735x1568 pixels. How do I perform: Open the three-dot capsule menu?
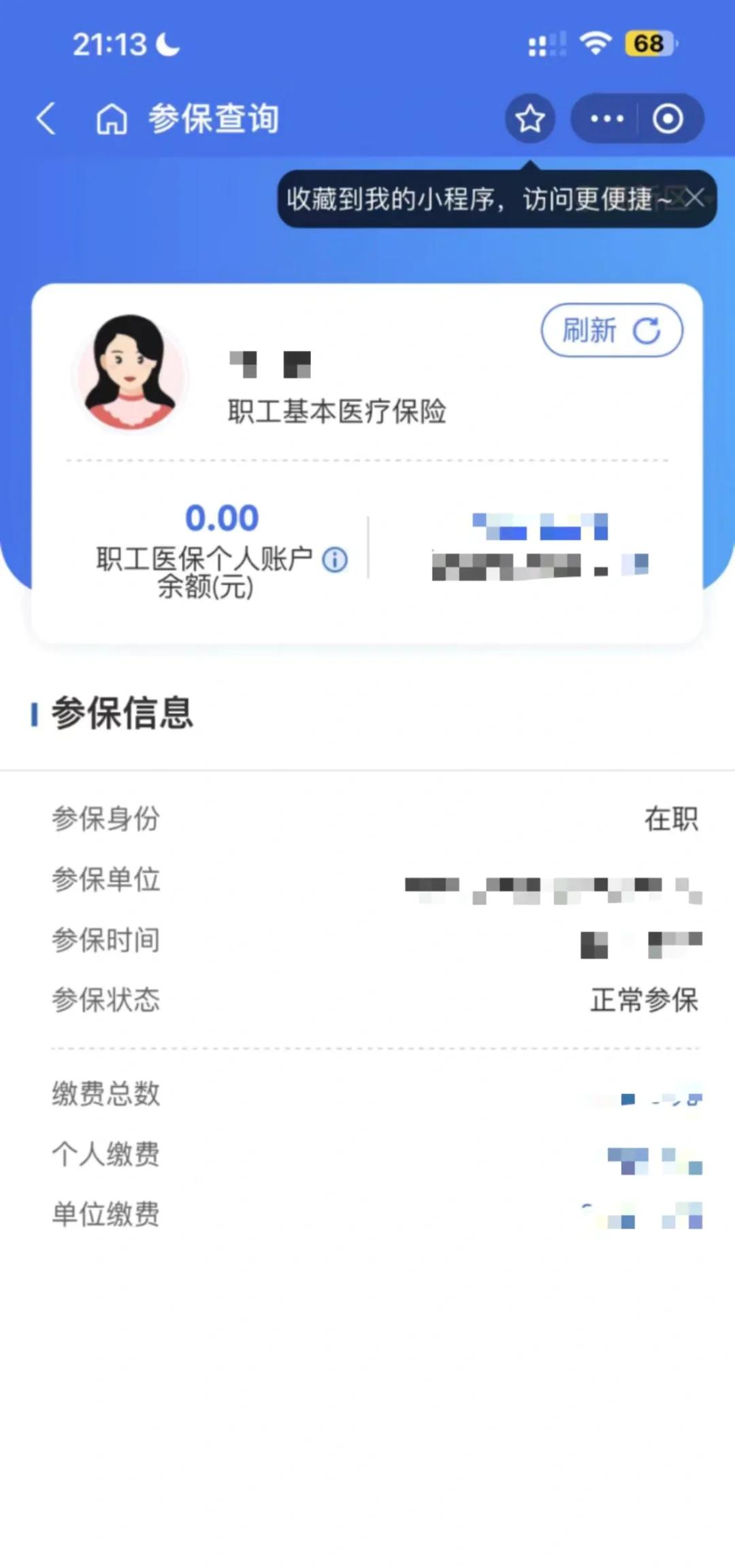tap(604, 118)
